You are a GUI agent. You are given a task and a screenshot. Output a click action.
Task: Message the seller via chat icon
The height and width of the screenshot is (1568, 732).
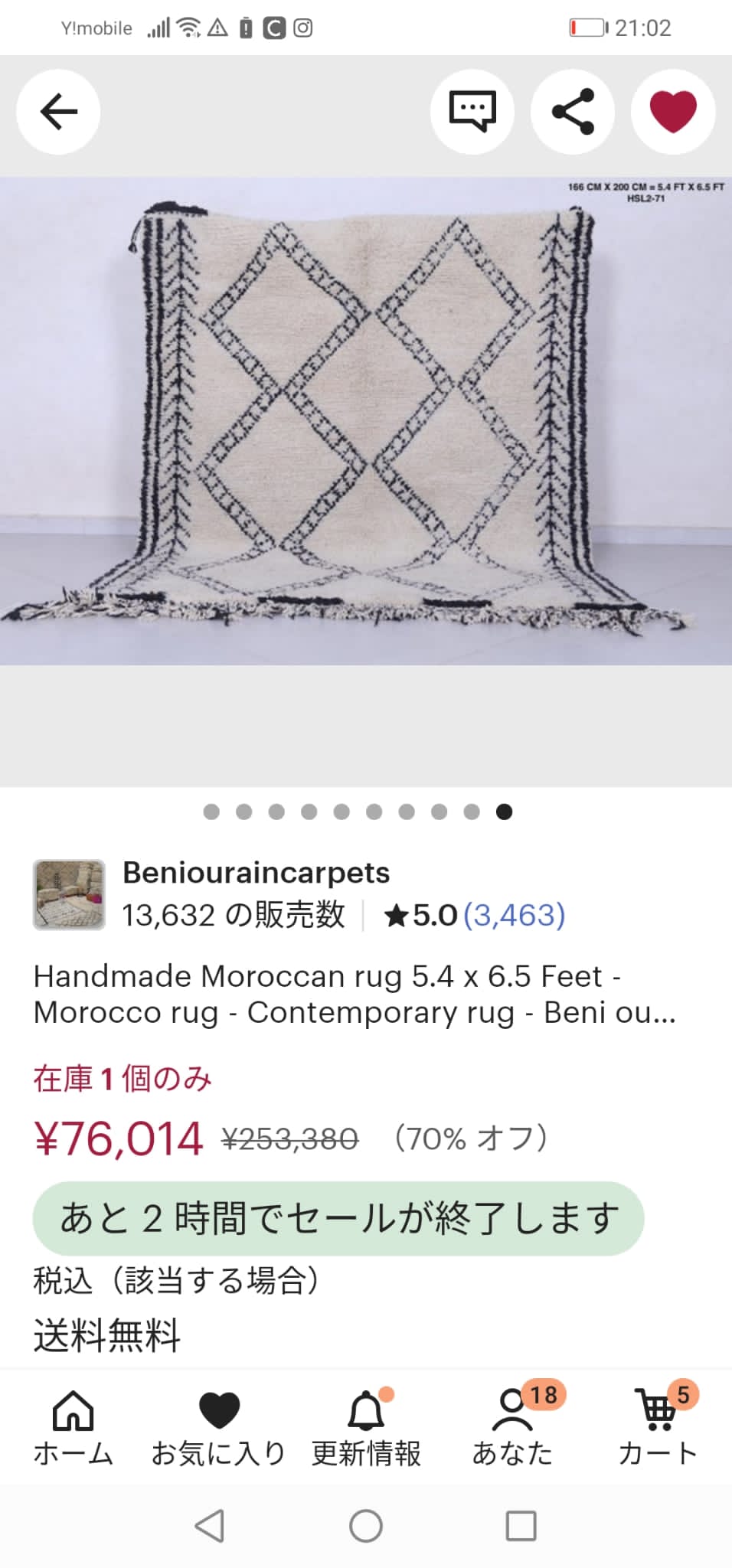click(472, 112)
